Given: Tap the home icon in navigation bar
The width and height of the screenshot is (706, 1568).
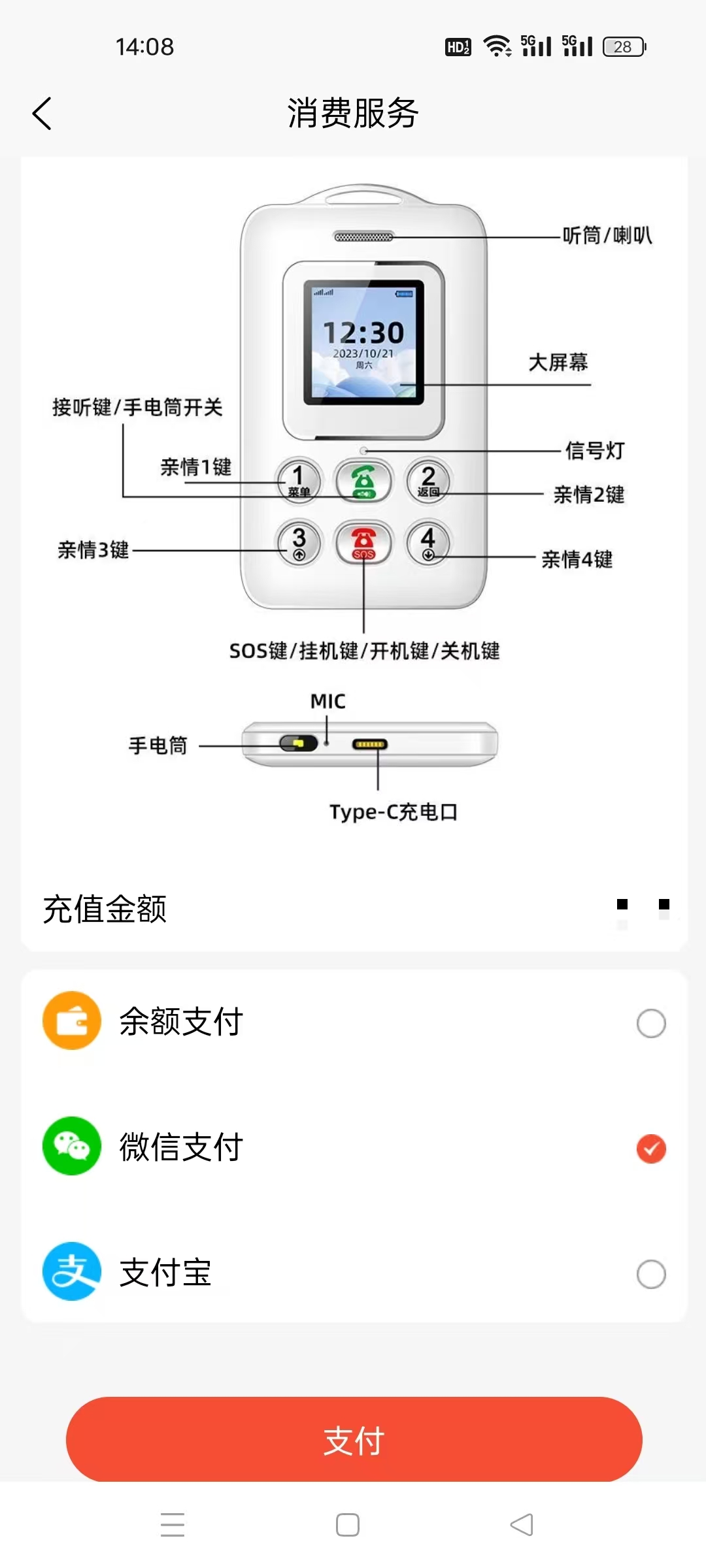Looking at the screenshot, I should (347, 1522).
